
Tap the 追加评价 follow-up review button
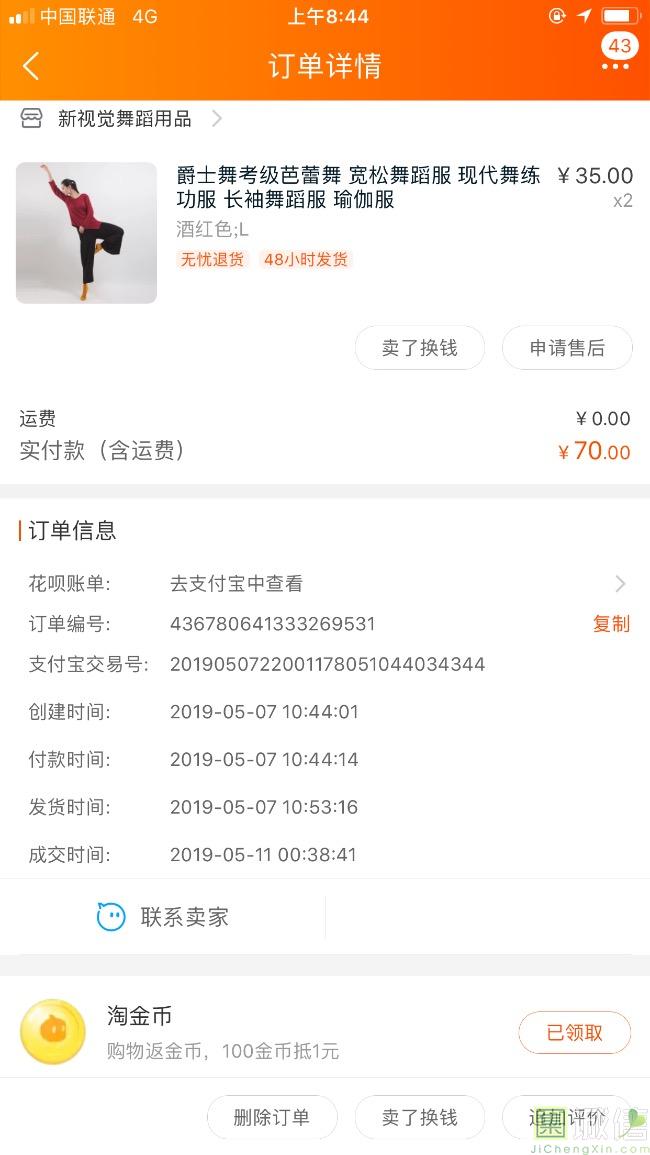pos(567,1118)
